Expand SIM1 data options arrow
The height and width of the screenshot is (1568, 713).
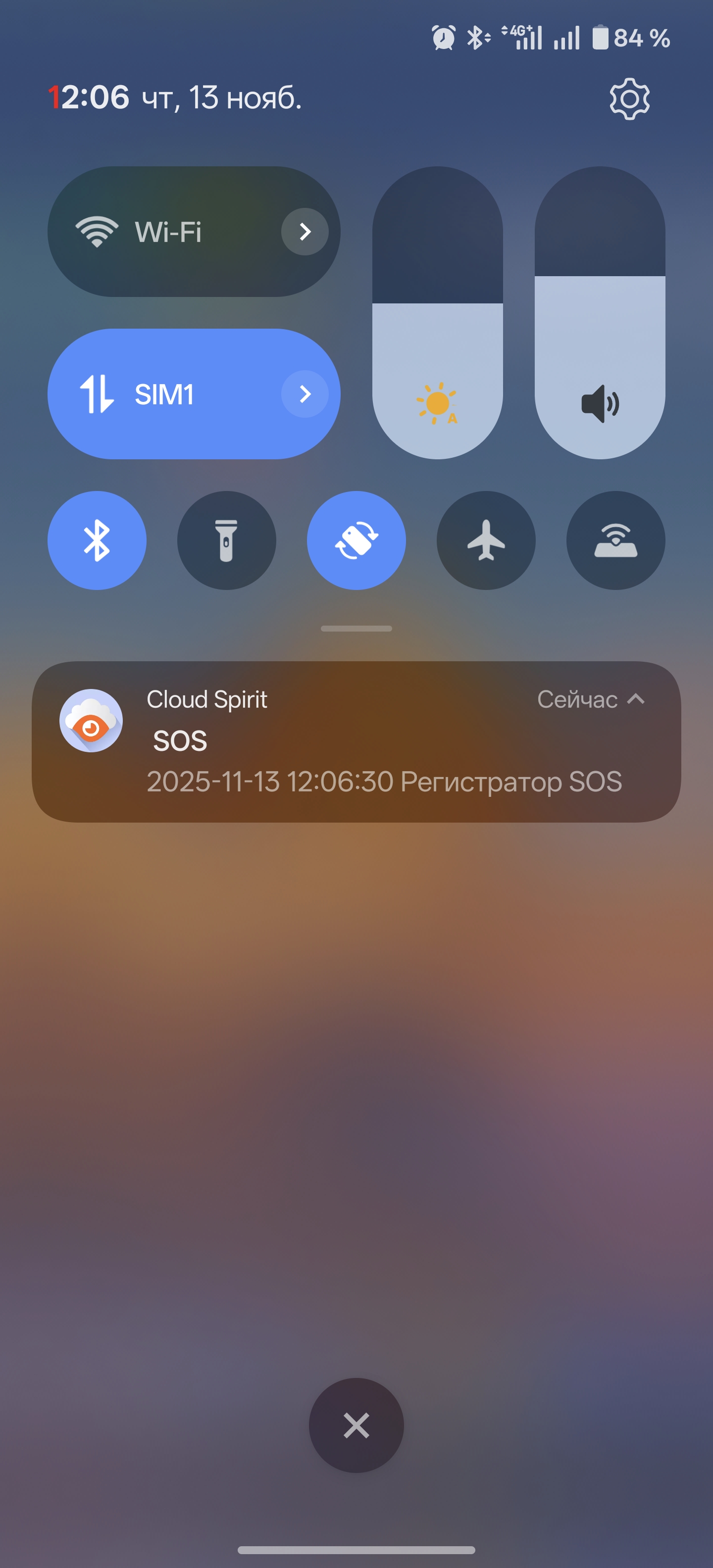point(305,394)
